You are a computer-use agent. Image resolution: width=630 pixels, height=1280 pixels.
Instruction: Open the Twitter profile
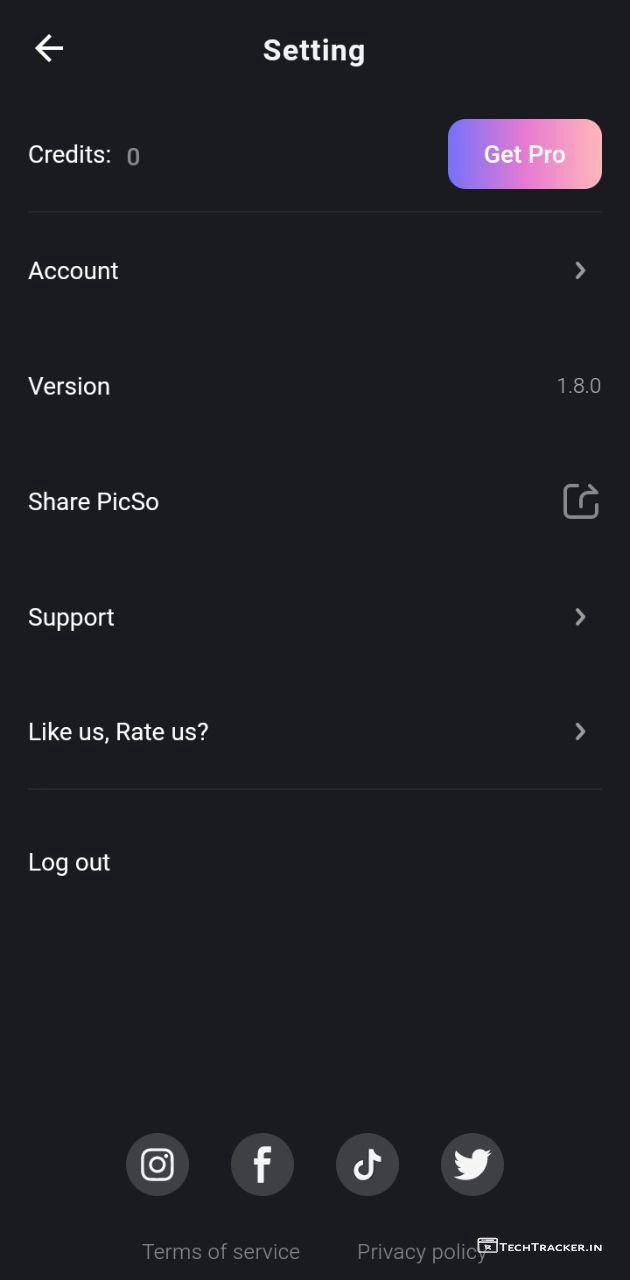point(472,1164)
